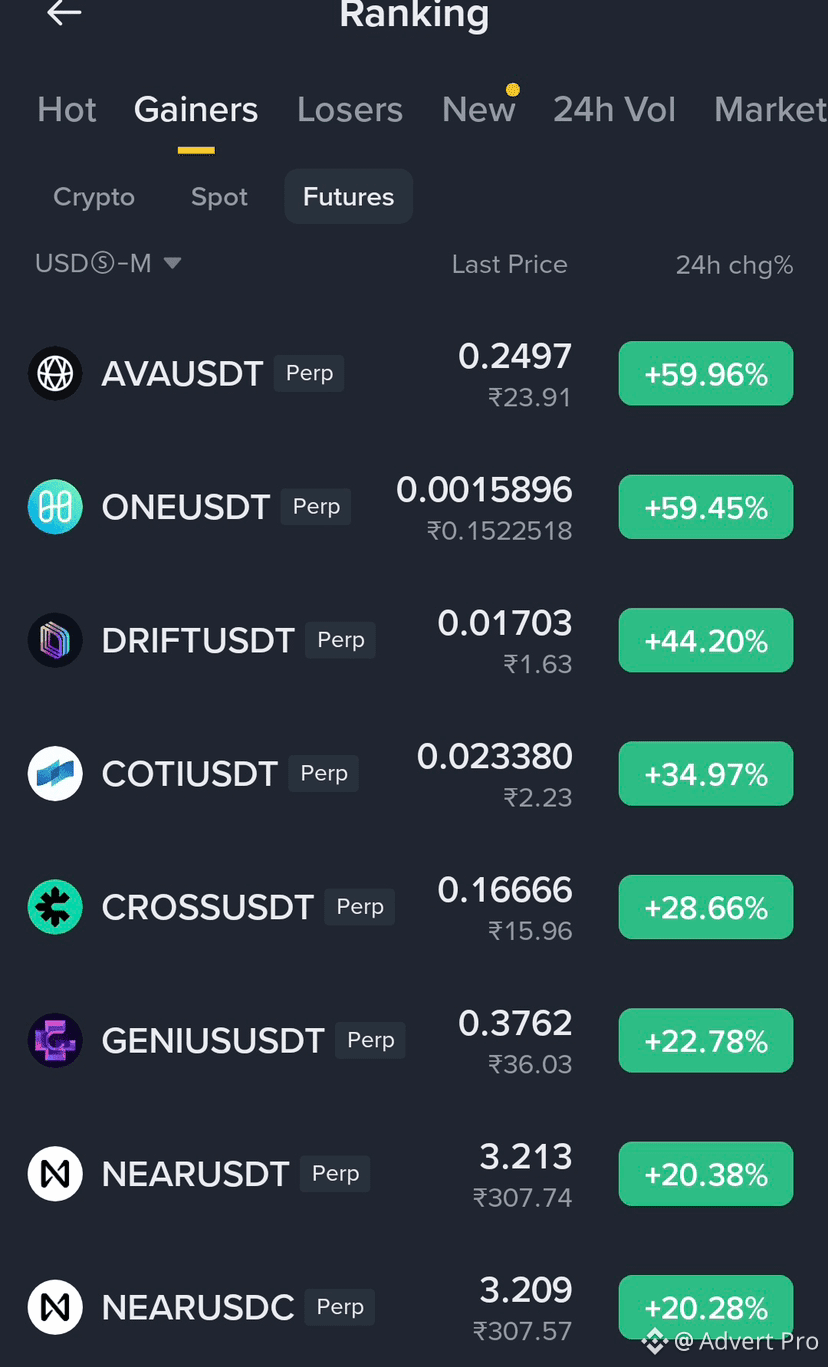The width and height of the screenshot is (828, 1367).
Task: Go back using the arrow icon
Action: coord(64,13)
